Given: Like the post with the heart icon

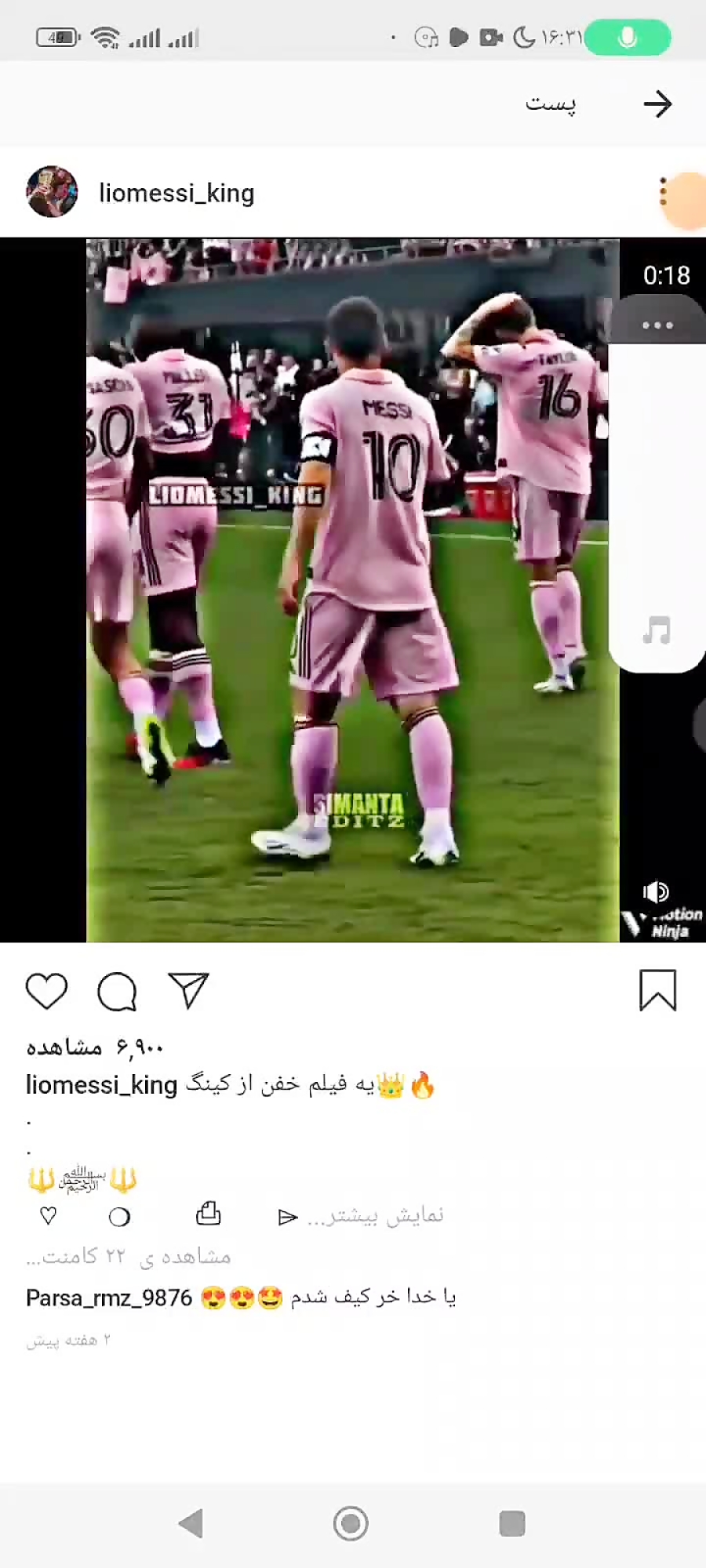Looking at the screenshot, I should coord(47,991).
